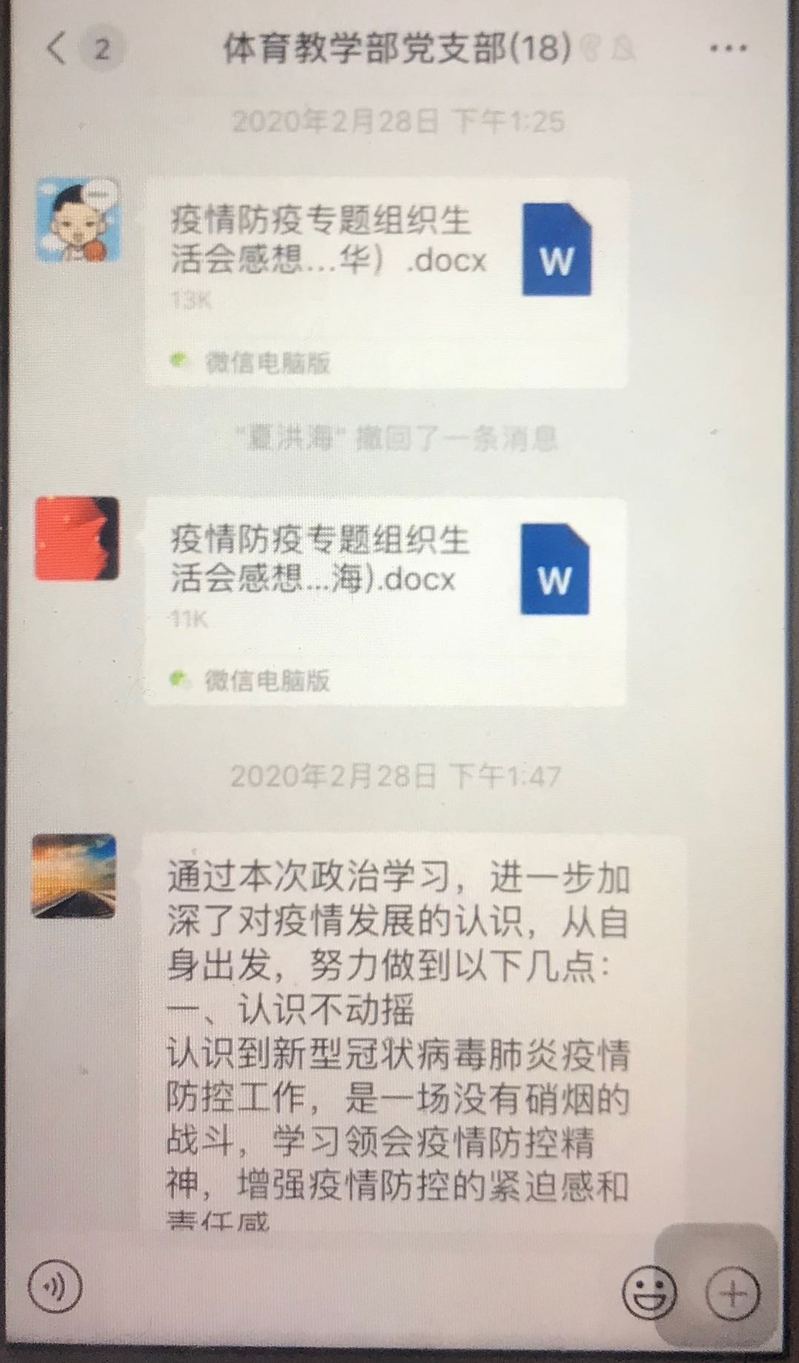
Task: Open the plus attachment menu
Action: [732, 1292]
